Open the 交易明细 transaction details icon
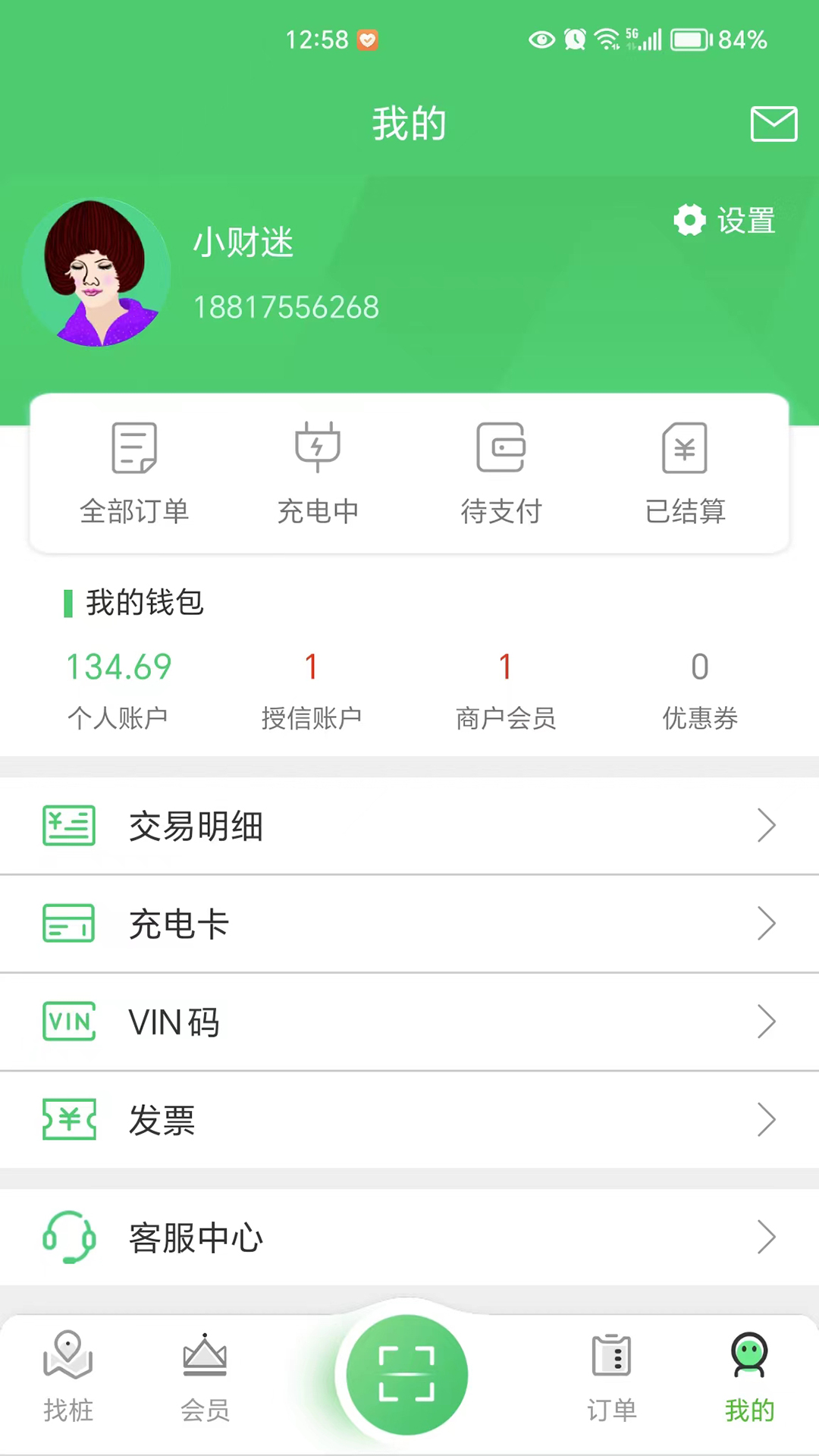Viewport: 819px width, 1456px height. click(69, 826)
